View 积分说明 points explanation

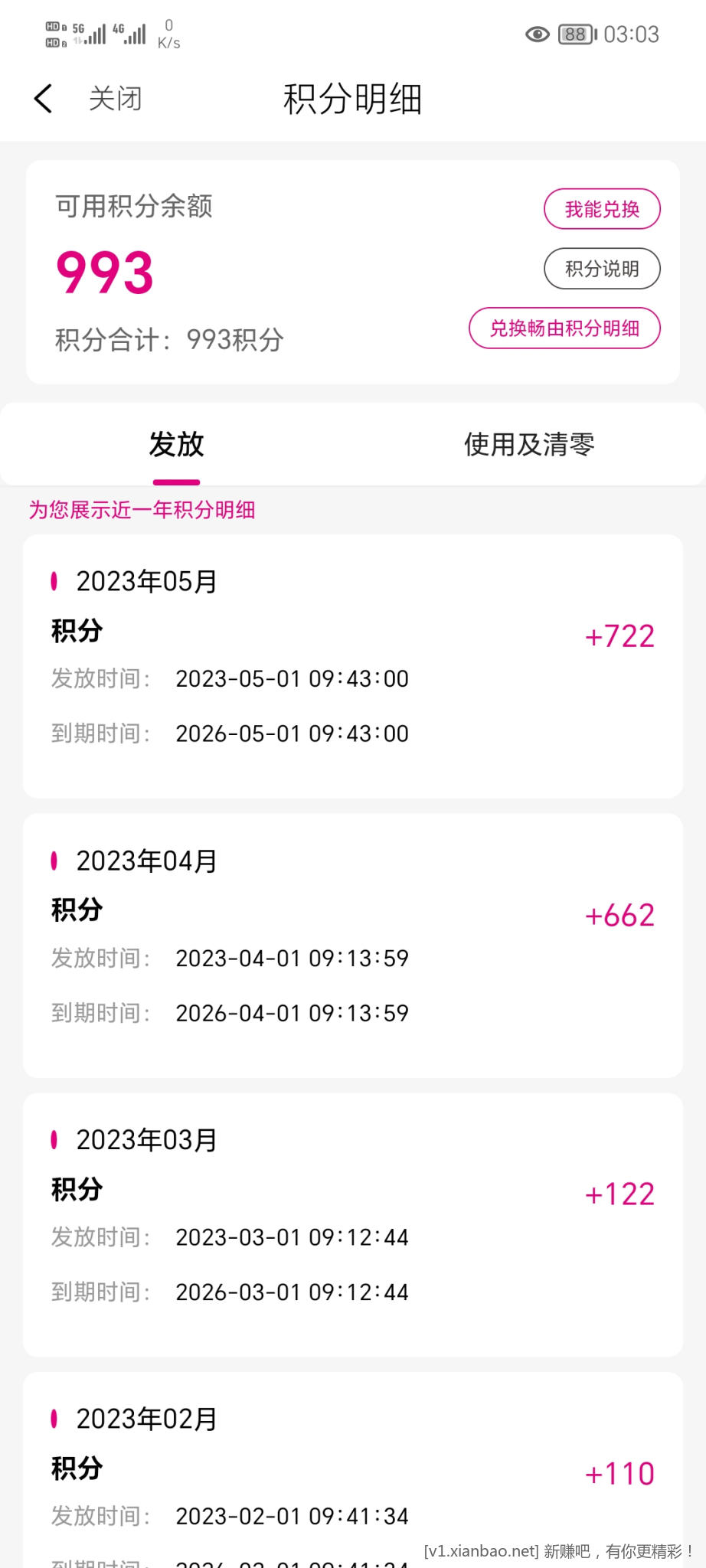pyautogui.click(x=602, y=269)
